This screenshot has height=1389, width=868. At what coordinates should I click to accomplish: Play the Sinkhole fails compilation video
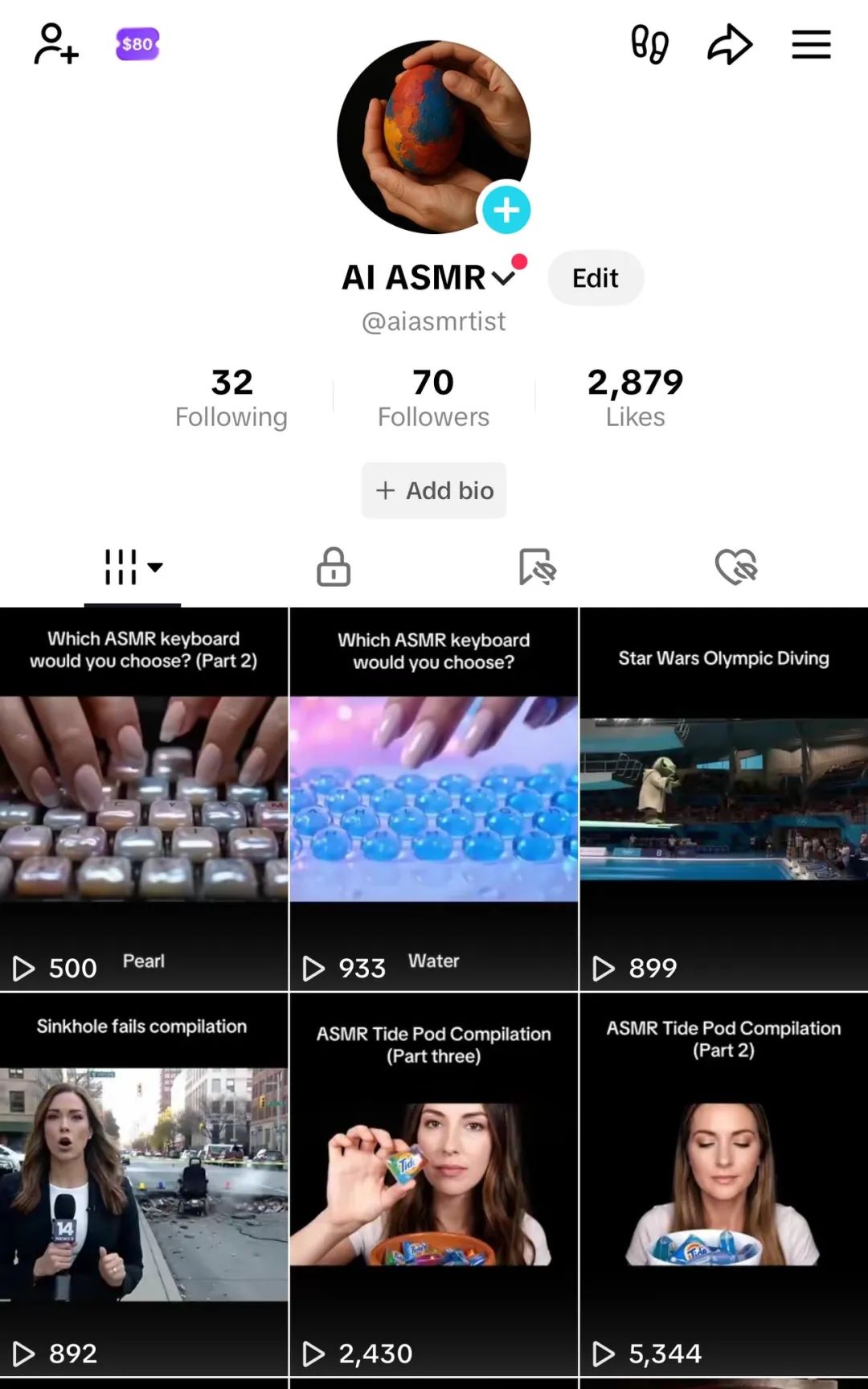tap(144, 1185)
